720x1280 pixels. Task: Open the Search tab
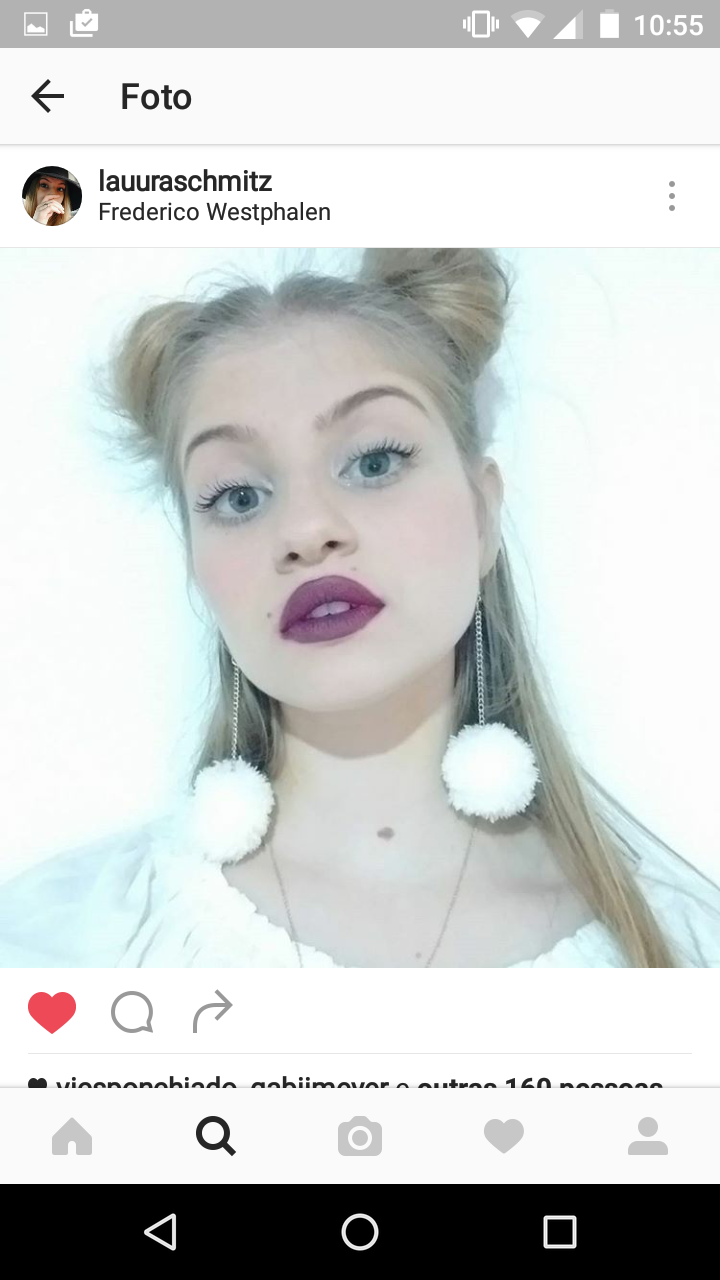tap(216, 1137)
